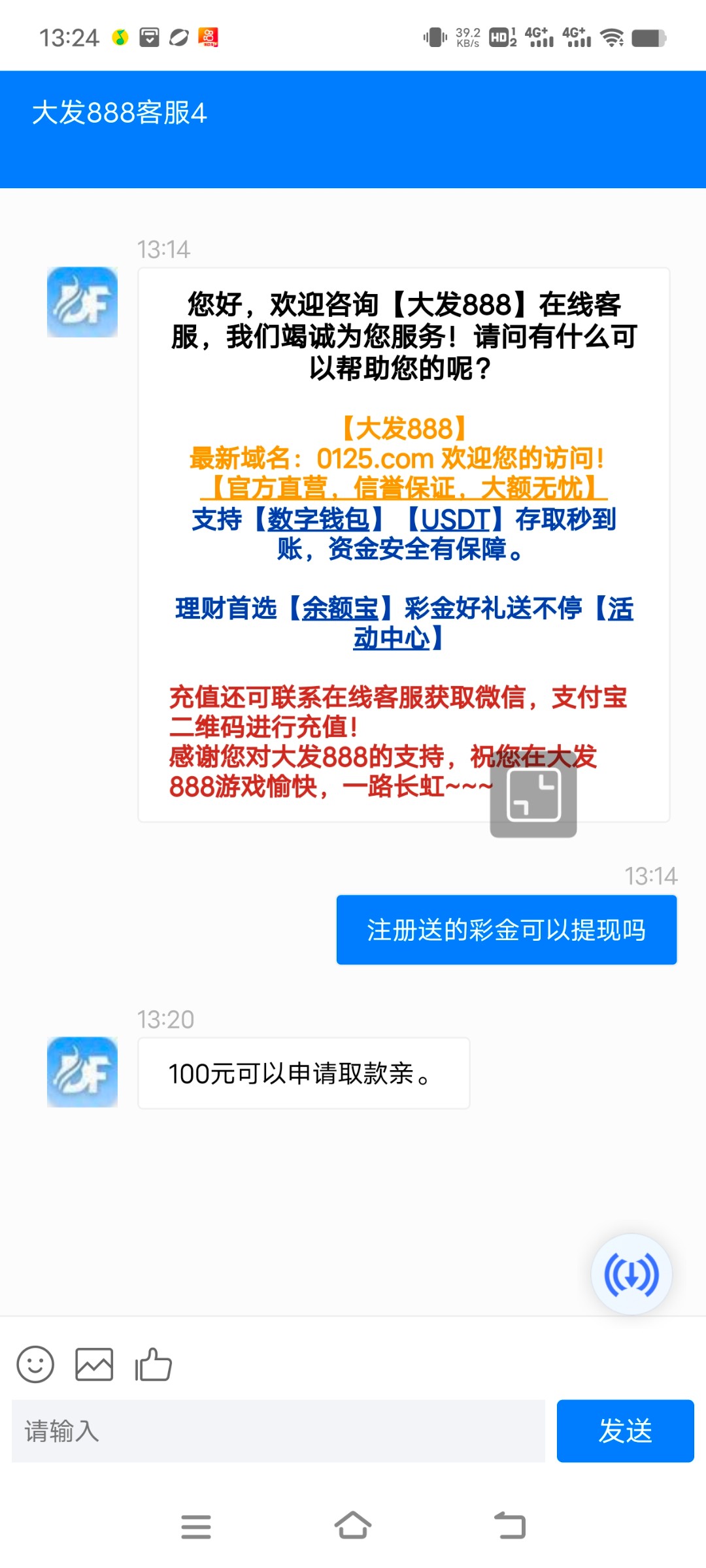Viewport: 706px width, 1568px height.
Task: Open the USDT link
Action: coord(455,519)
